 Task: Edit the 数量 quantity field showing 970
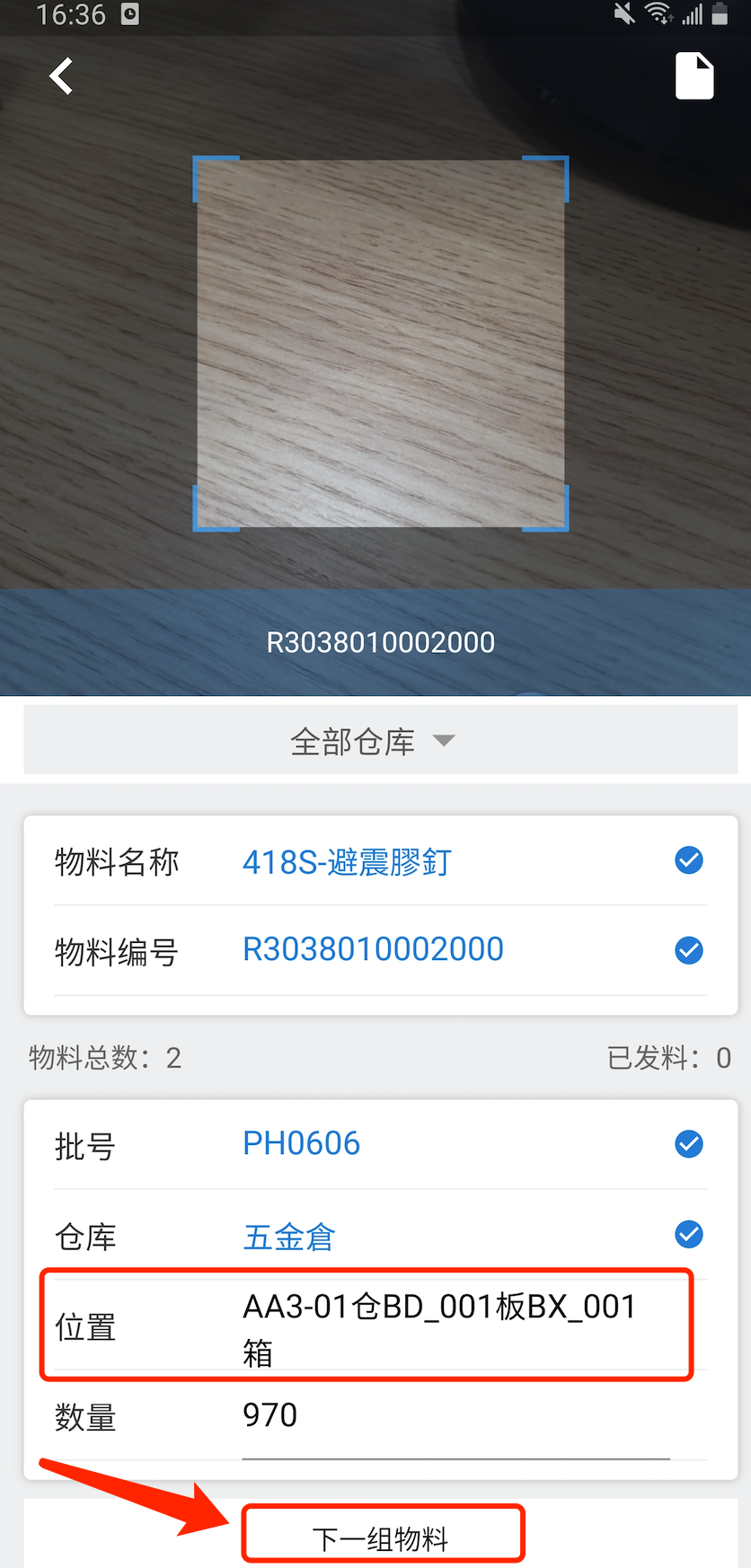pos(455,1416)
